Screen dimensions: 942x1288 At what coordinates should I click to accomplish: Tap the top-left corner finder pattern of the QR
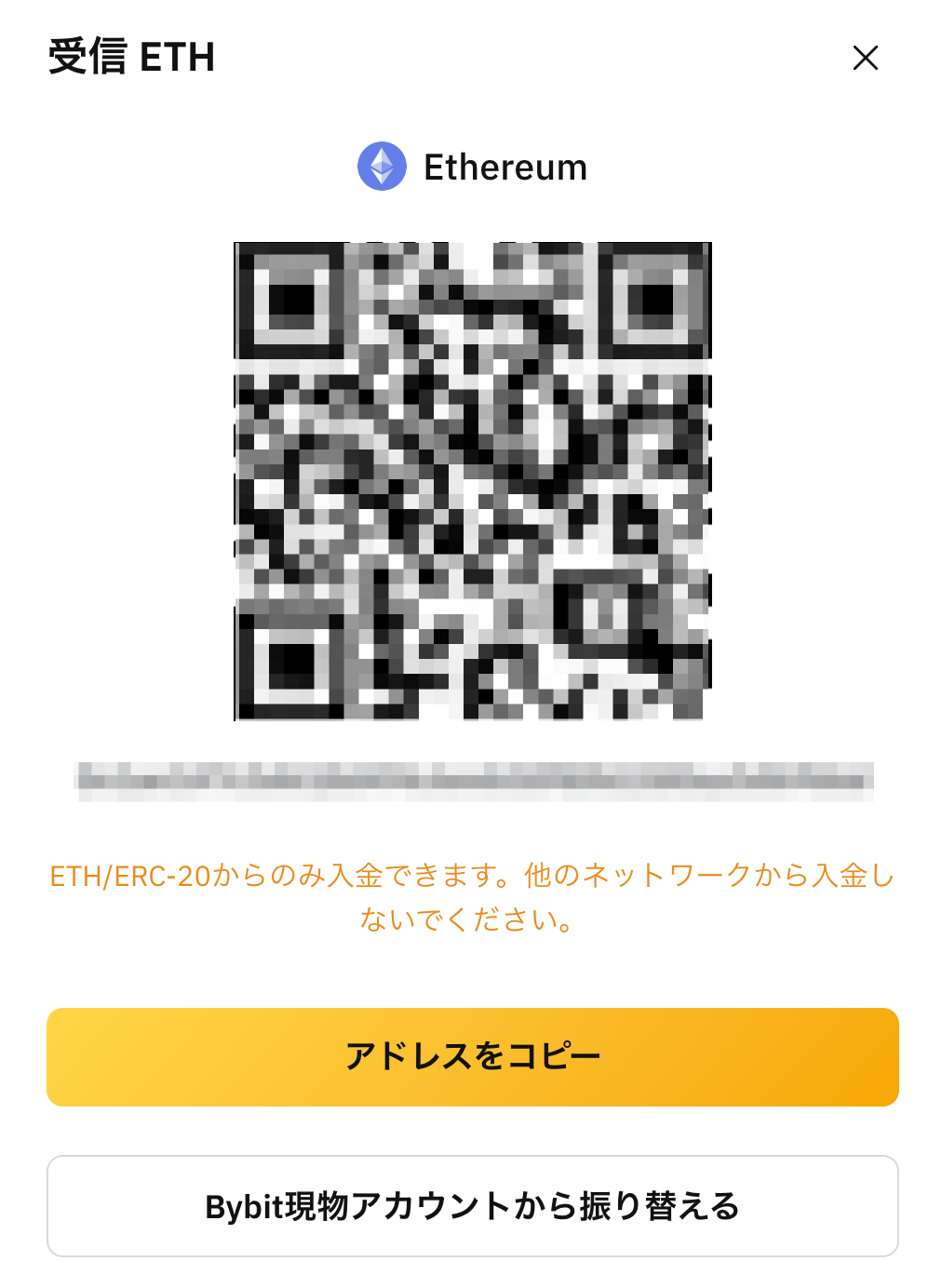click(290, 298)
